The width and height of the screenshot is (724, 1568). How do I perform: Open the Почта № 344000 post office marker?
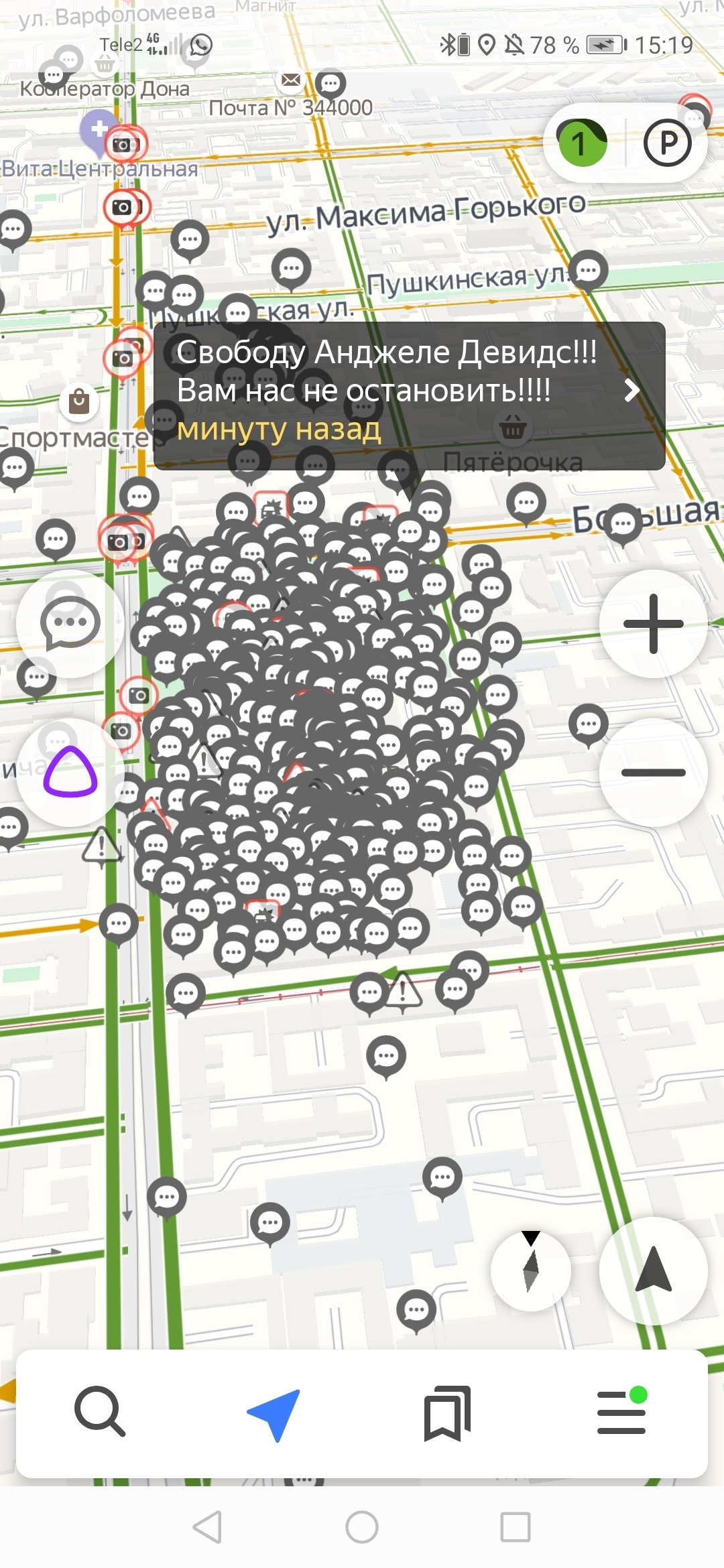point(291,80)
